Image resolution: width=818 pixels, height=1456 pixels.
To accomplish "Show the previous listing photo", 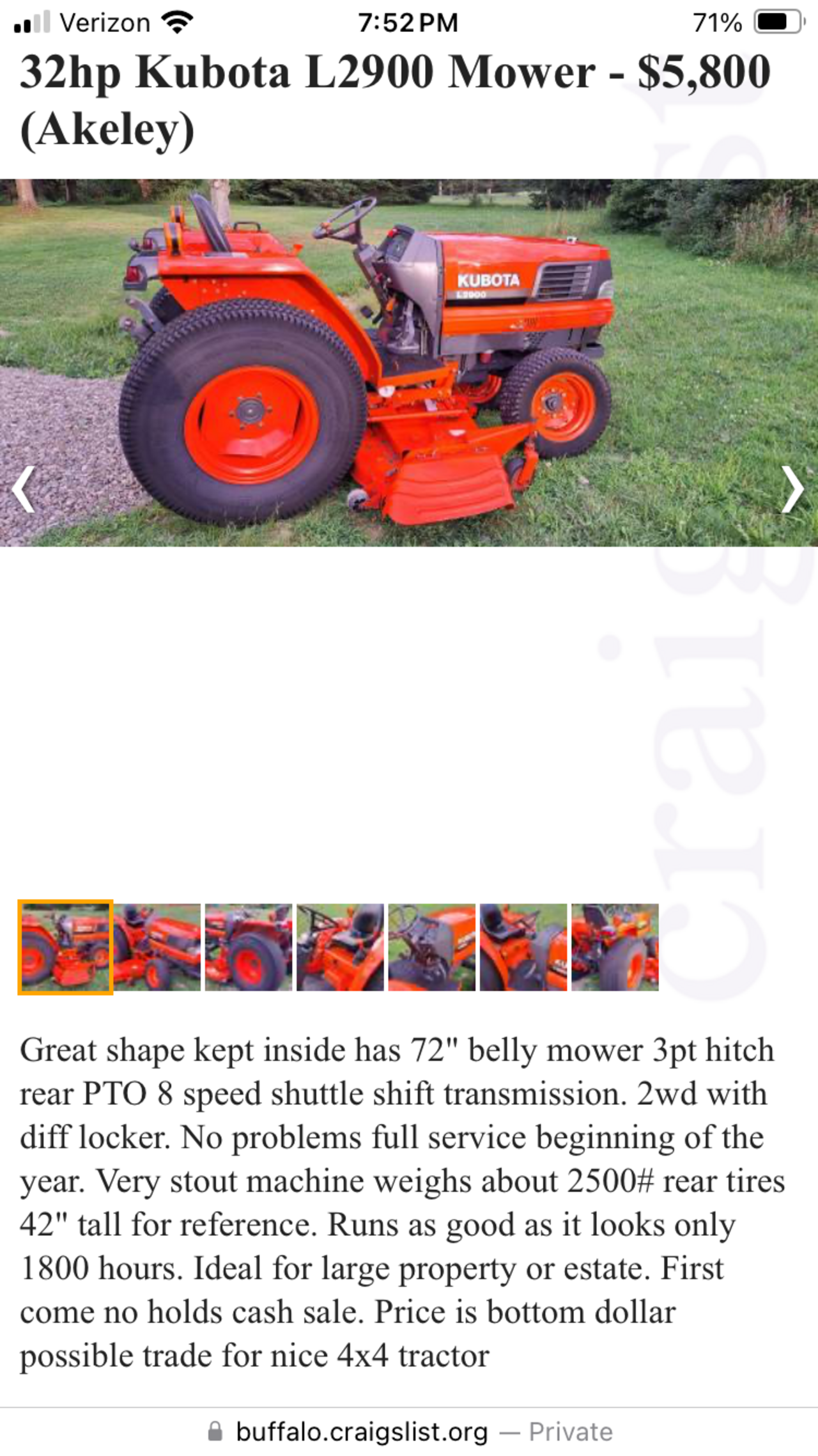I will pyautogui.click(x=24, y=489).
